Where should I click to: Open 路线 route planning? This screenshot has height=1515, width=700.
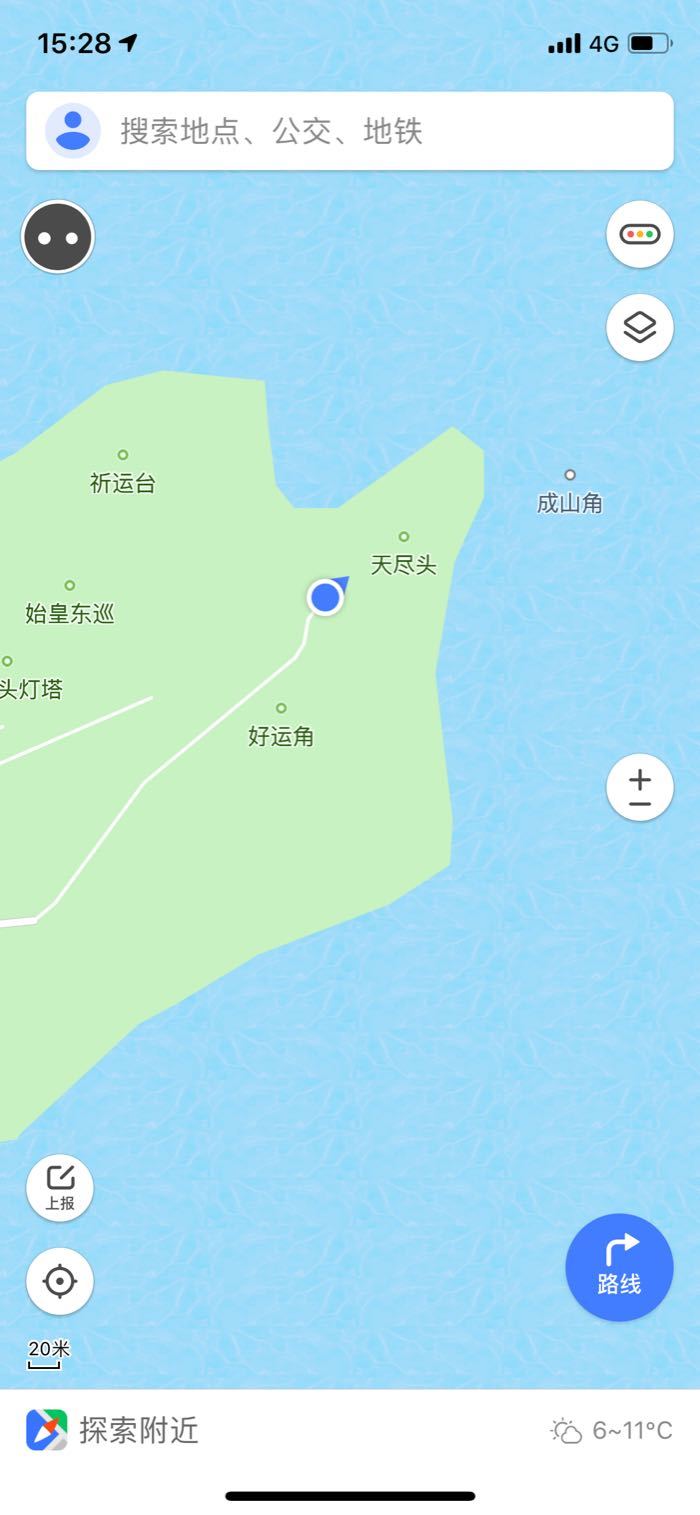tap(619, 1267)
